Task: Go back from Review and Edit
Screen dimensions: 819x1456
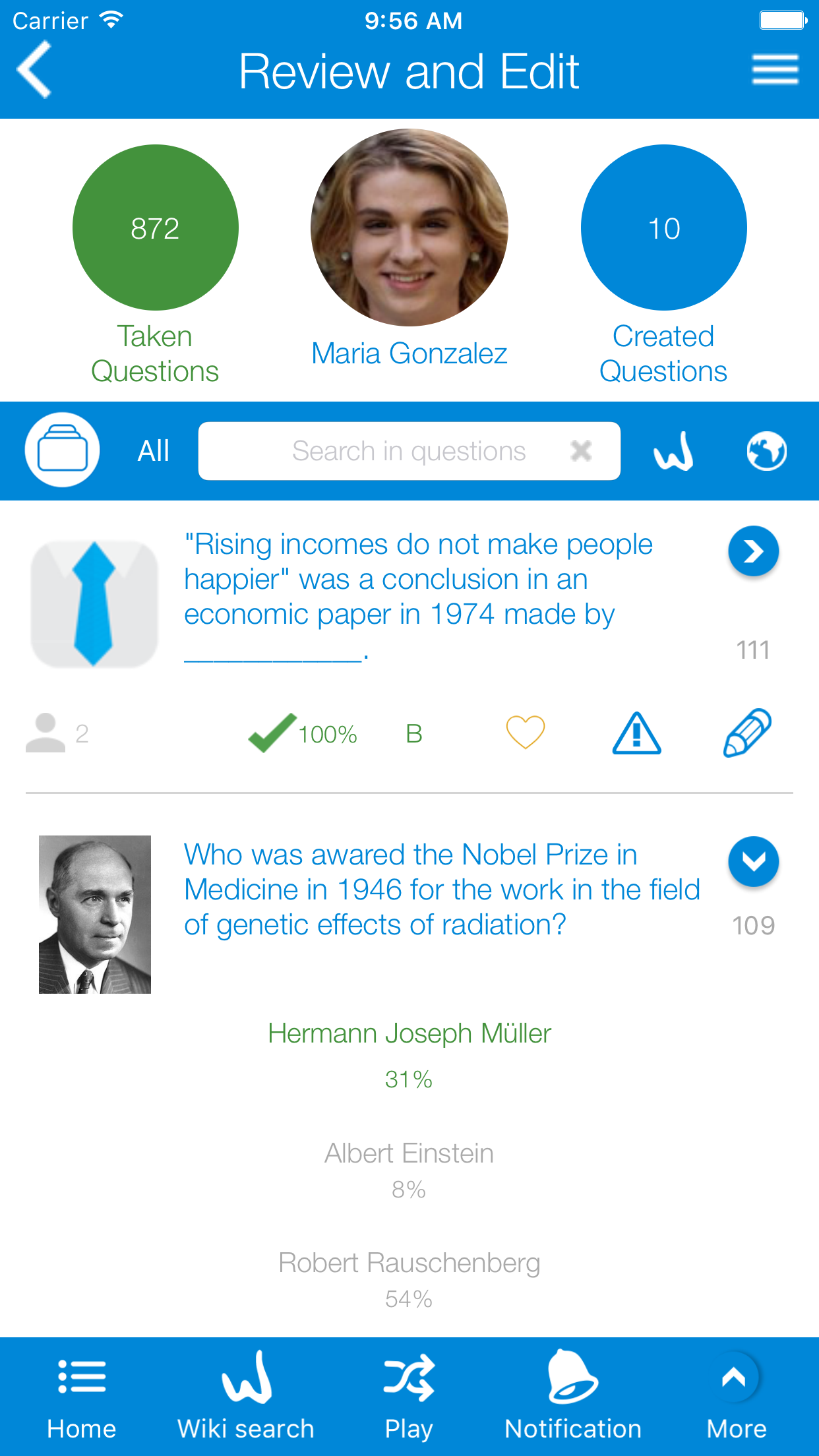Action: pos(34,69)
